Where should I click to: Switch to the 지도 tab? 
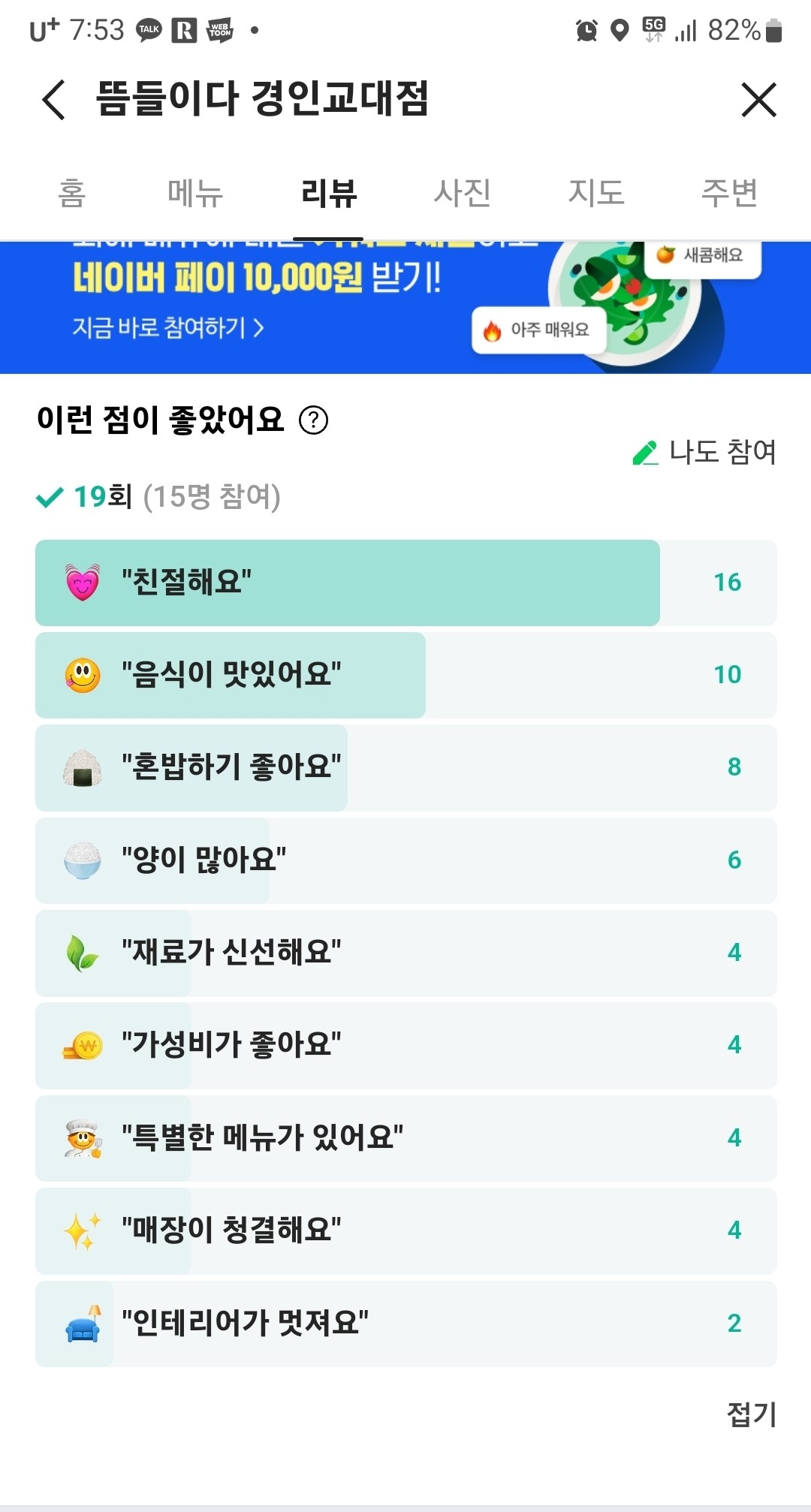coord(595,193)
